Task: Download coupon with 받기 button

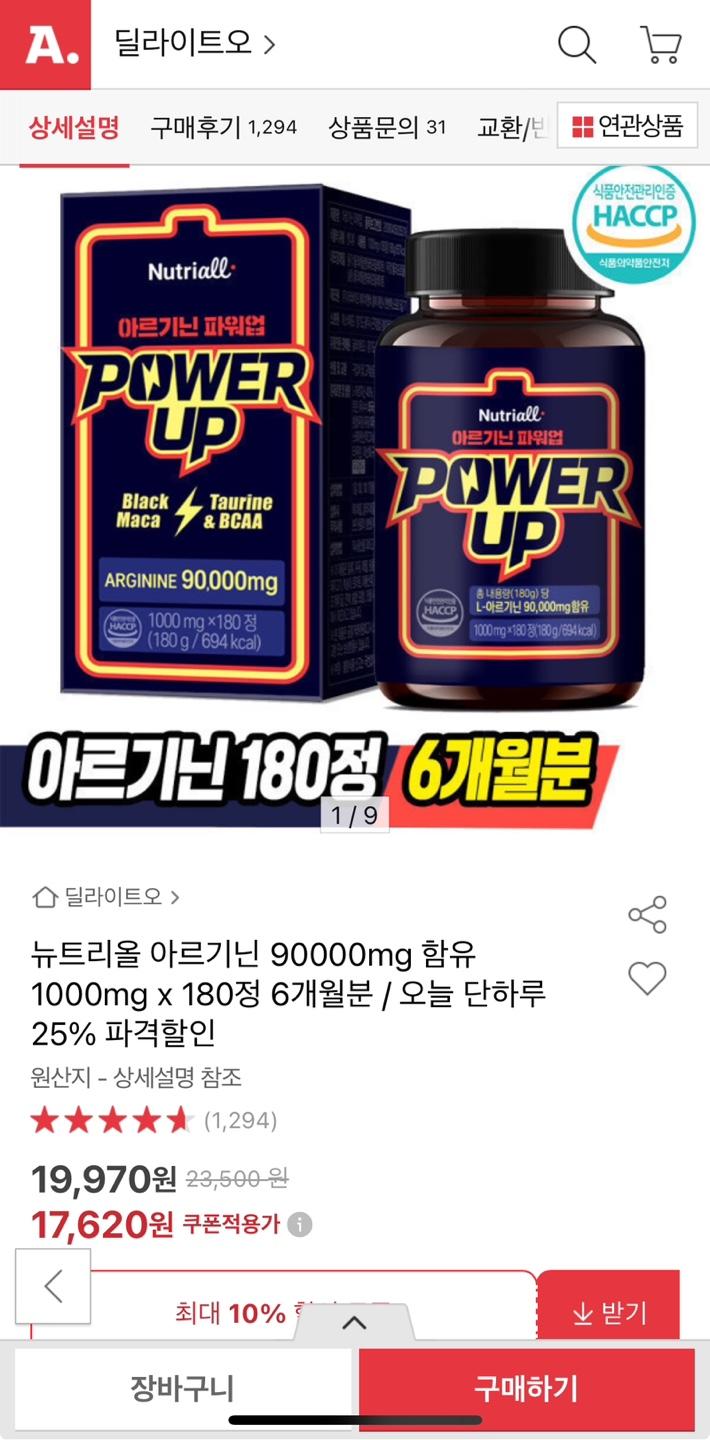Action: [x=609, y=1313]
